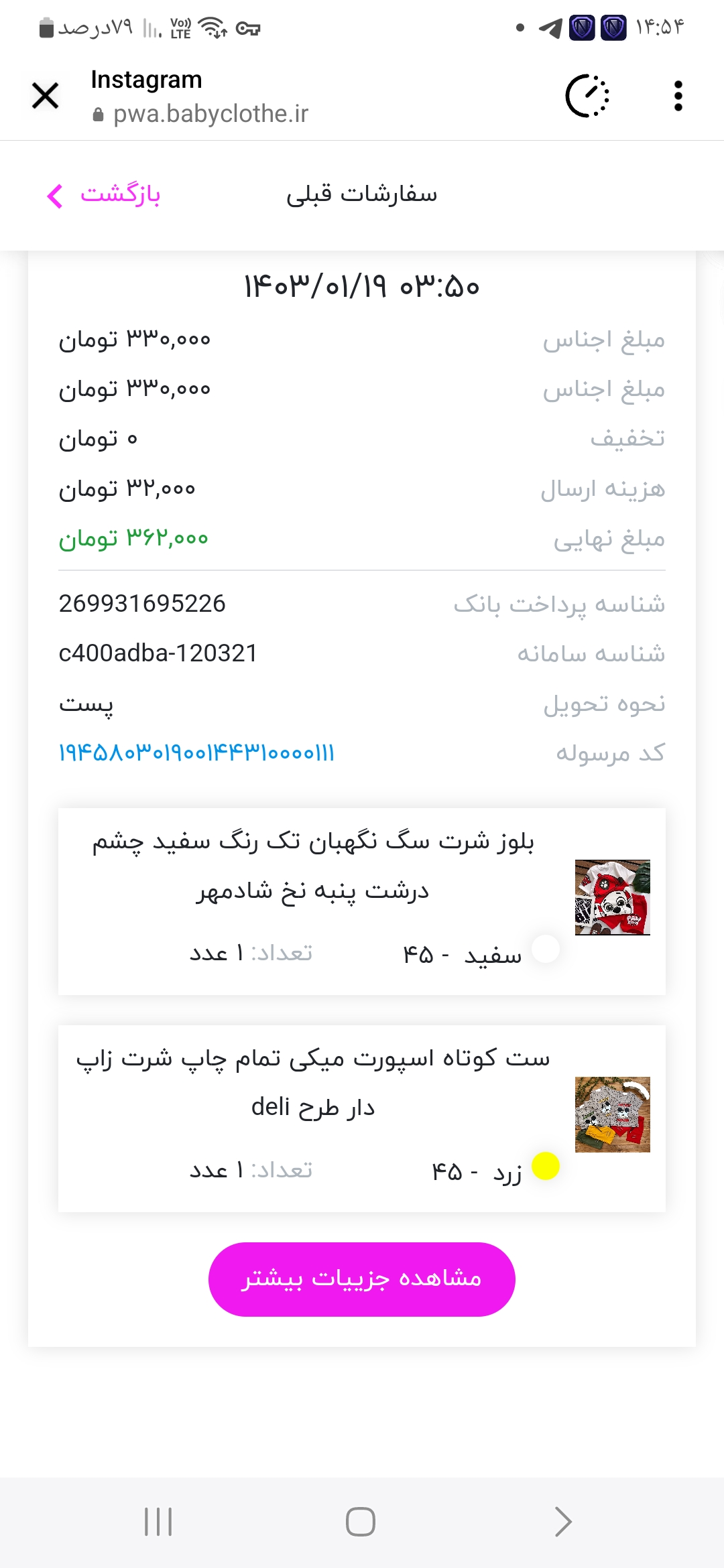
Task: Go back using the بازگشت link
Action: pos(104,195)
